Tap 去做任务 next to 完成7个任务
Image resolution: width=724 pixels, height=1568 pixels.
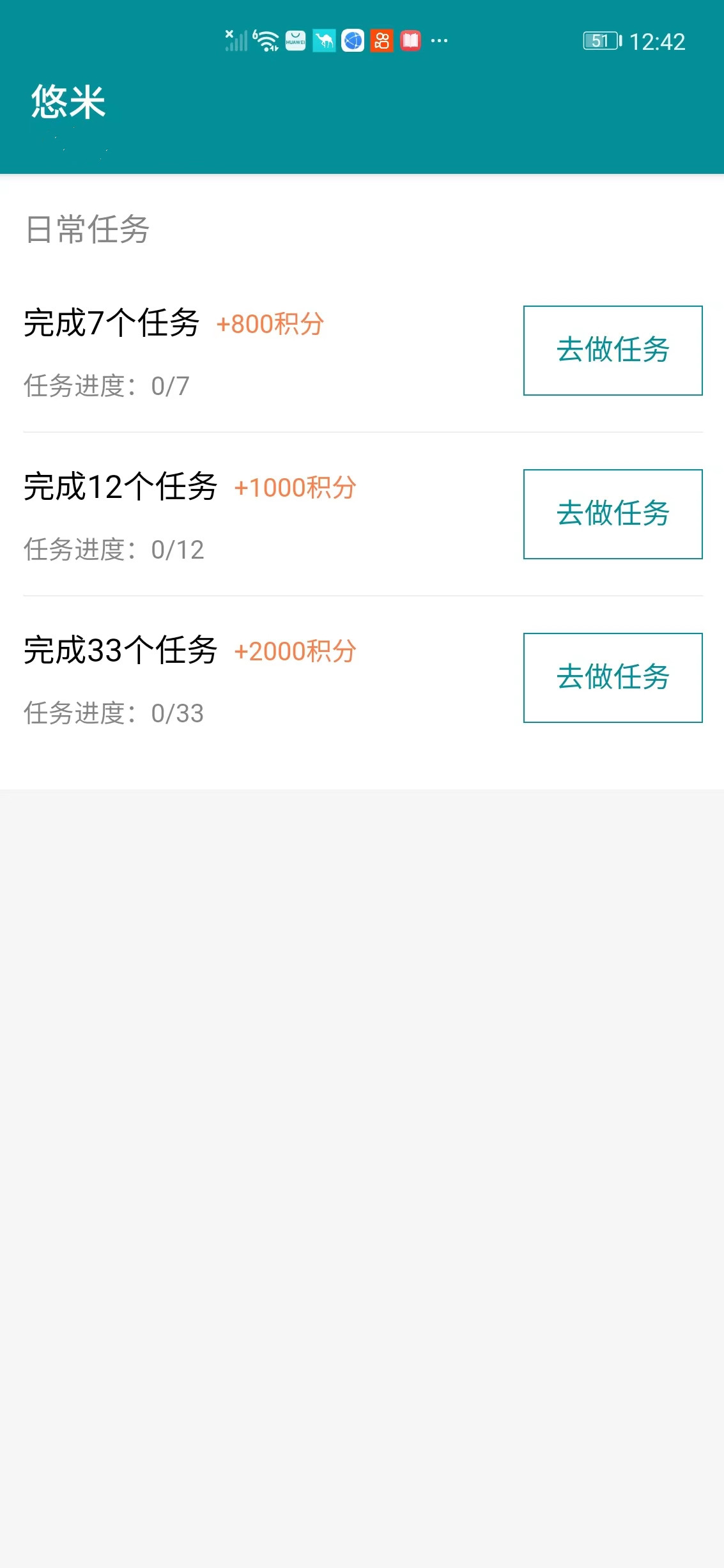tap(612, 351)
